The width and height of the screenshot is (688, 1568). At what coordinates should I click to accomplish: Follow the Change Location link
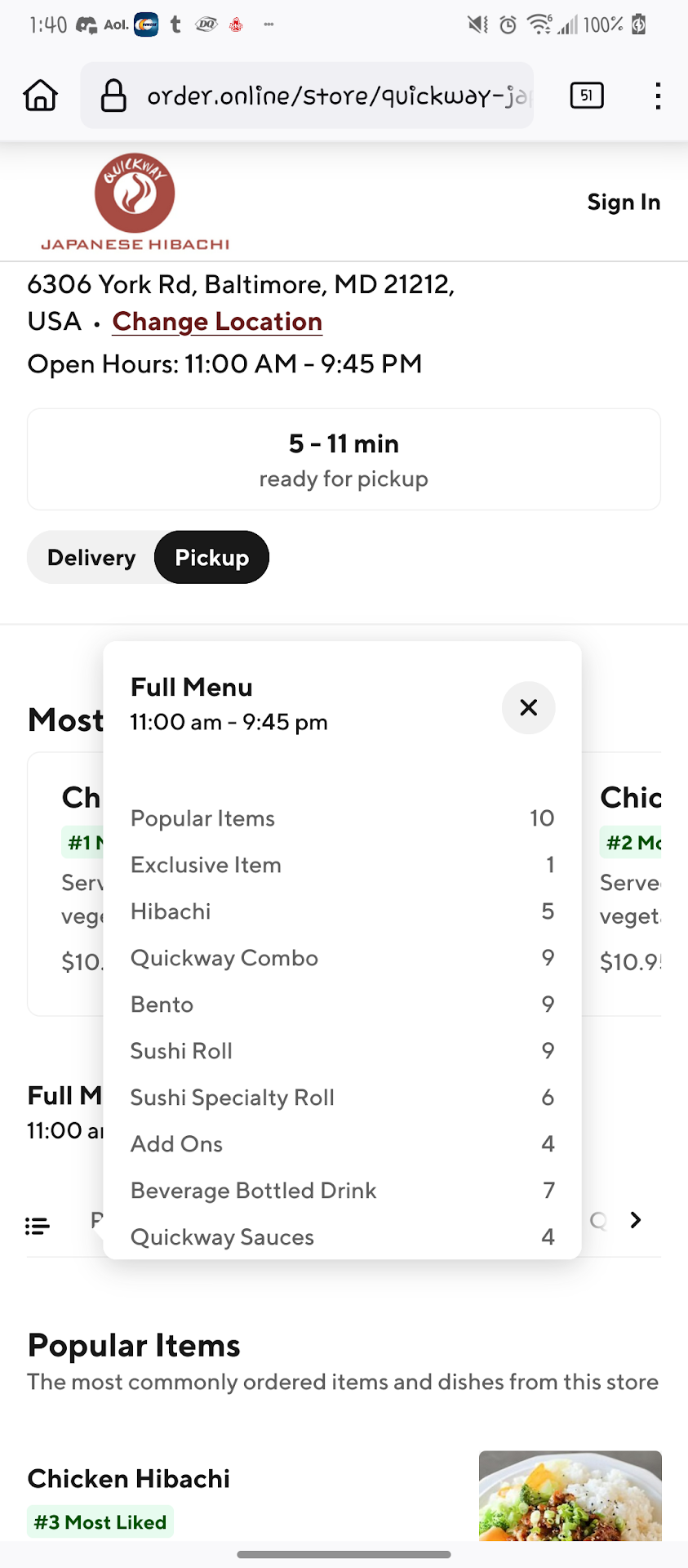pyautogui.click(x=217, y=322)
